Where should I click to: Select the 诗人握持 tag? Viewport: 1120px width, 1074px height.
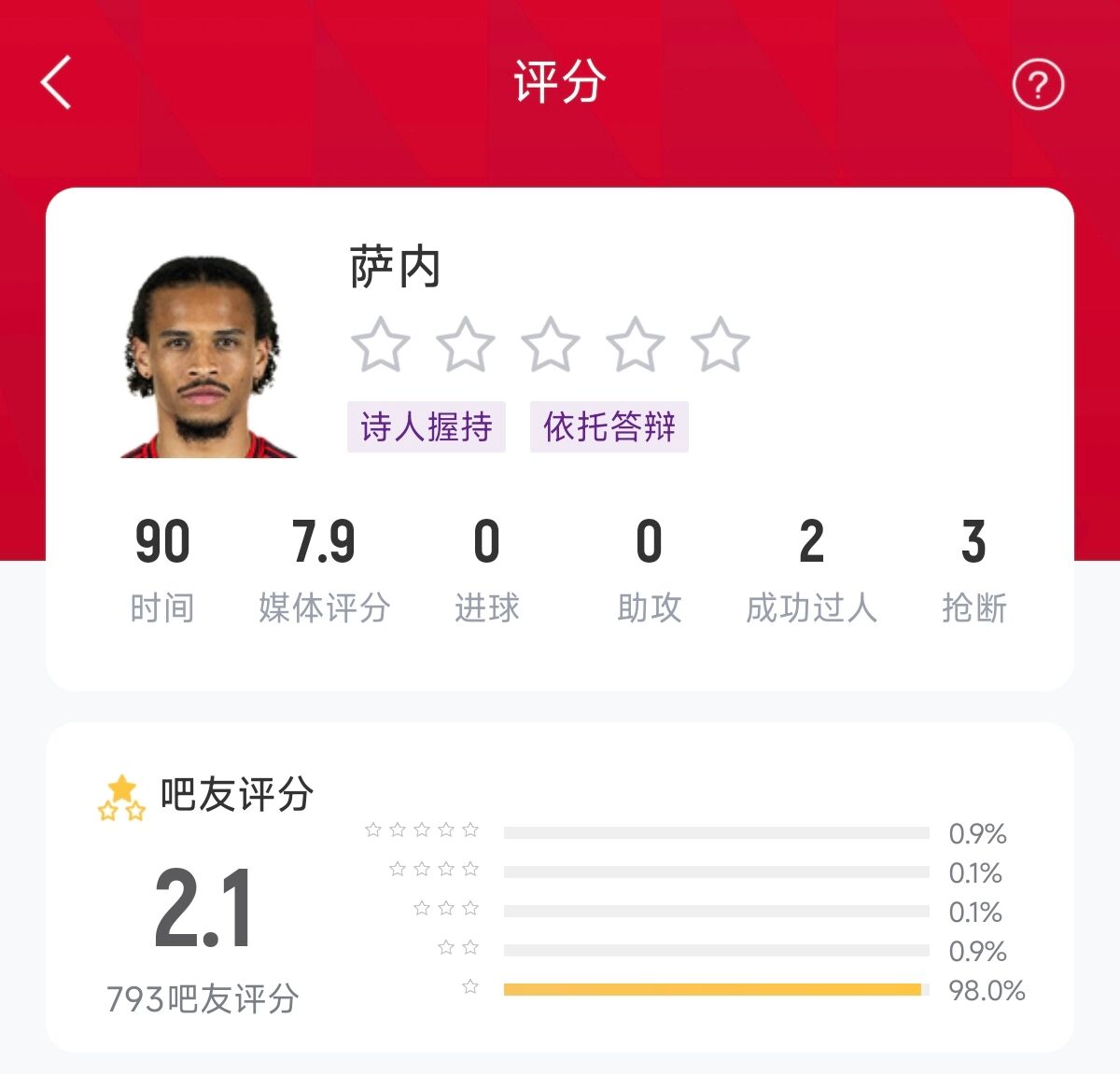[427, 427]
